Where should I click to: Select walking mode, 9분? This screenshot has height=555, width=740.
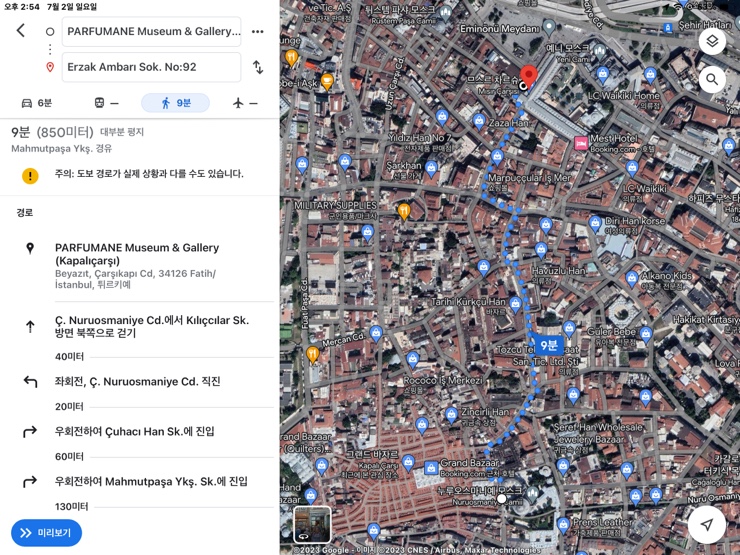point(175,103)
